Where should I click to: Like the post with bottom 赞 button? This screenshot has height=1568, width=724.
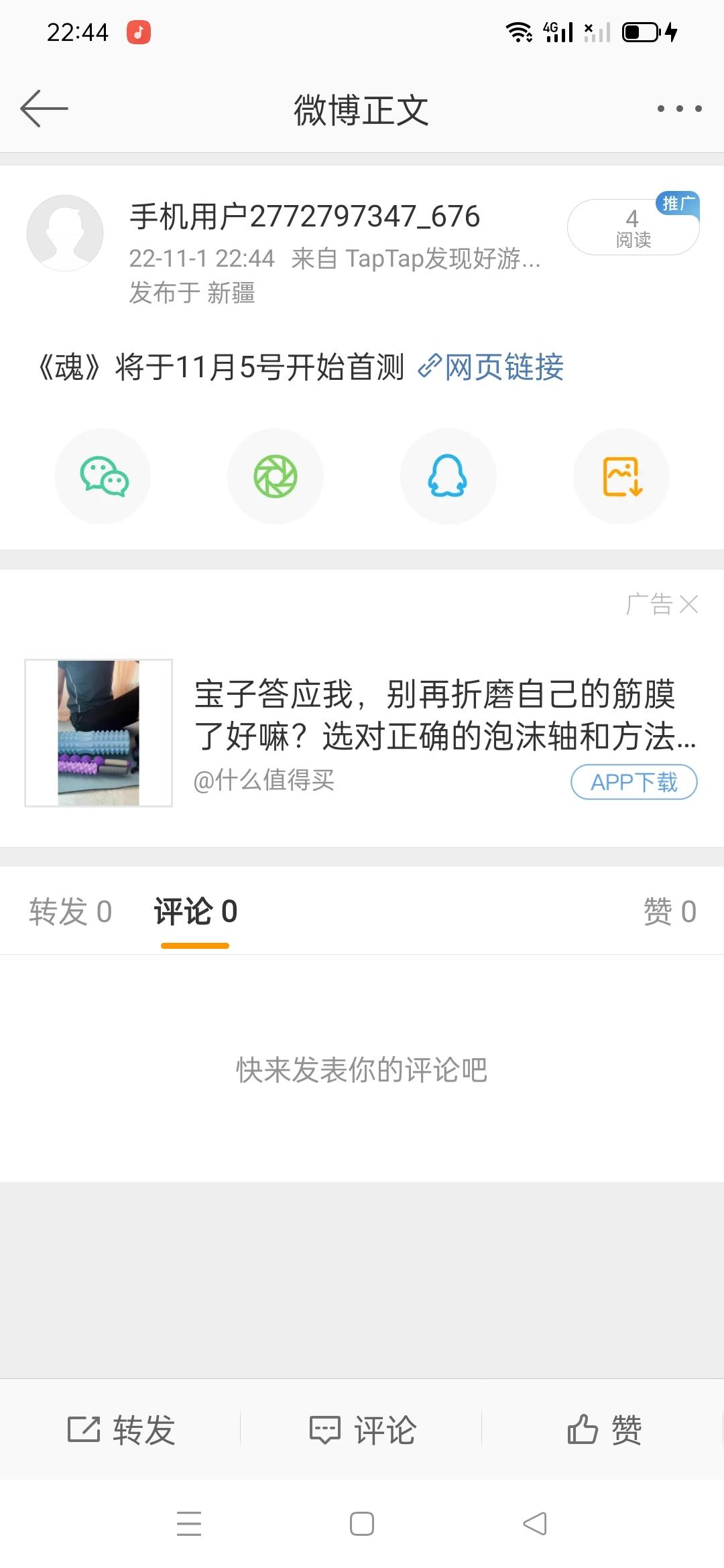click(603, 1429)
